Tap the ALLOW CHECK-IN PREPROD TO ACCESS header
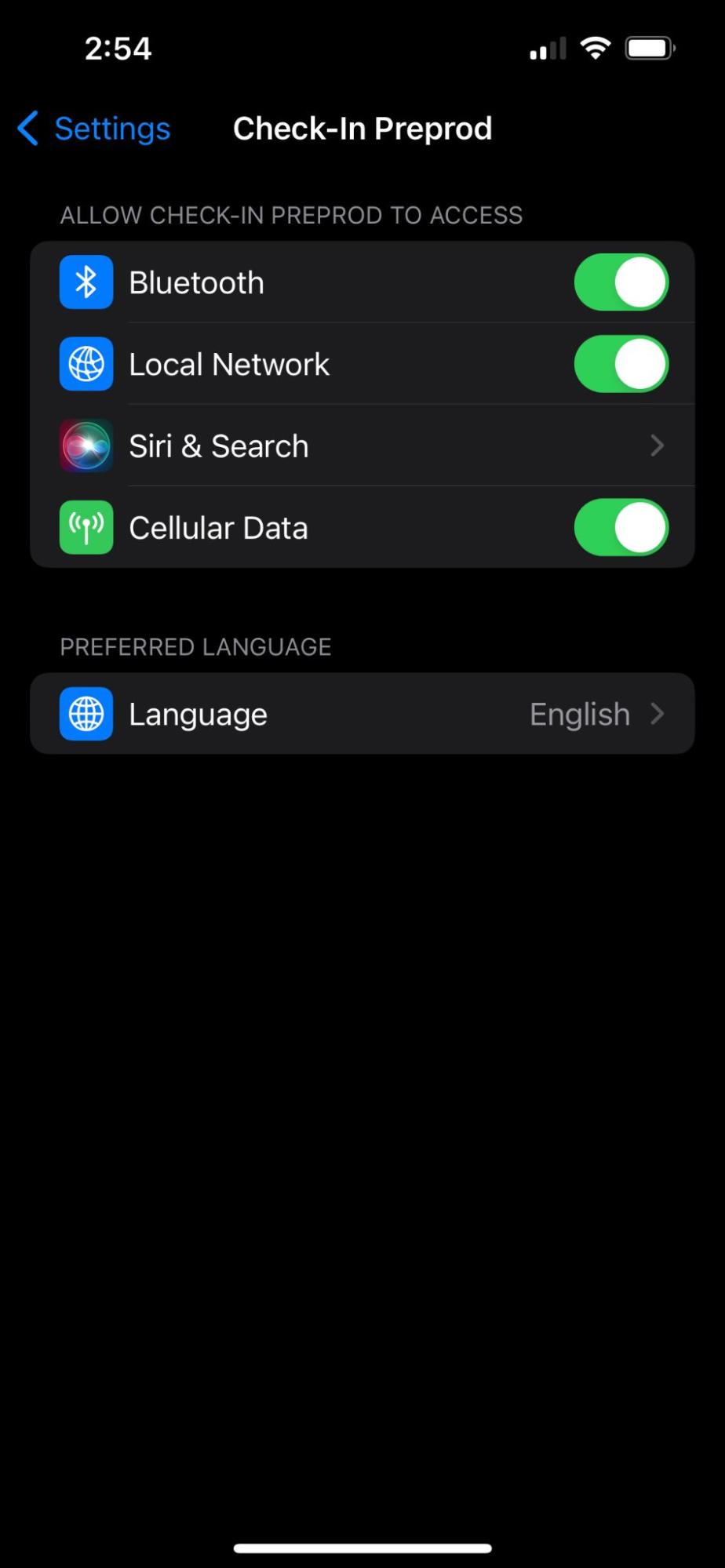 click(291, 215)
